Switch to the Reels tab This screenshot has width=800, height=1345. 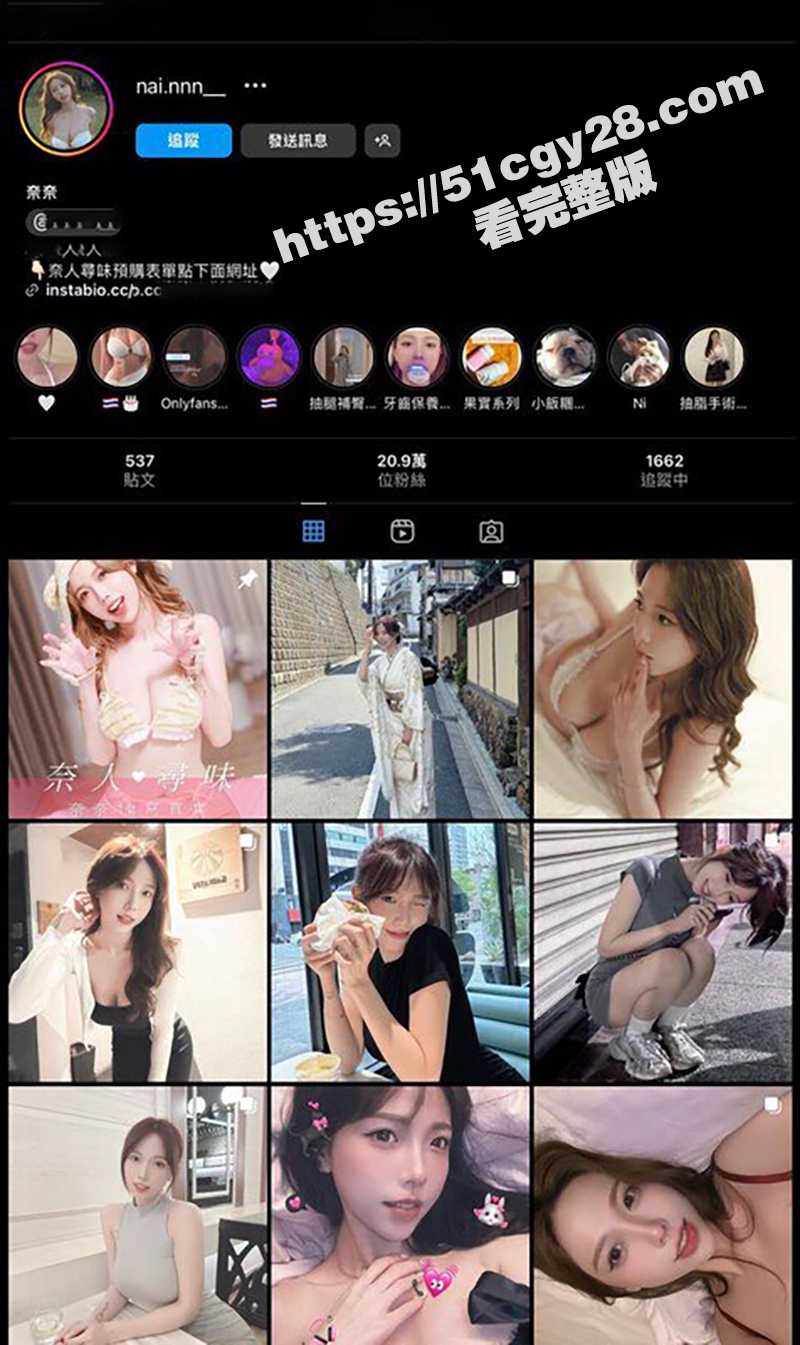pyautogui.click(x=402, y=531)
